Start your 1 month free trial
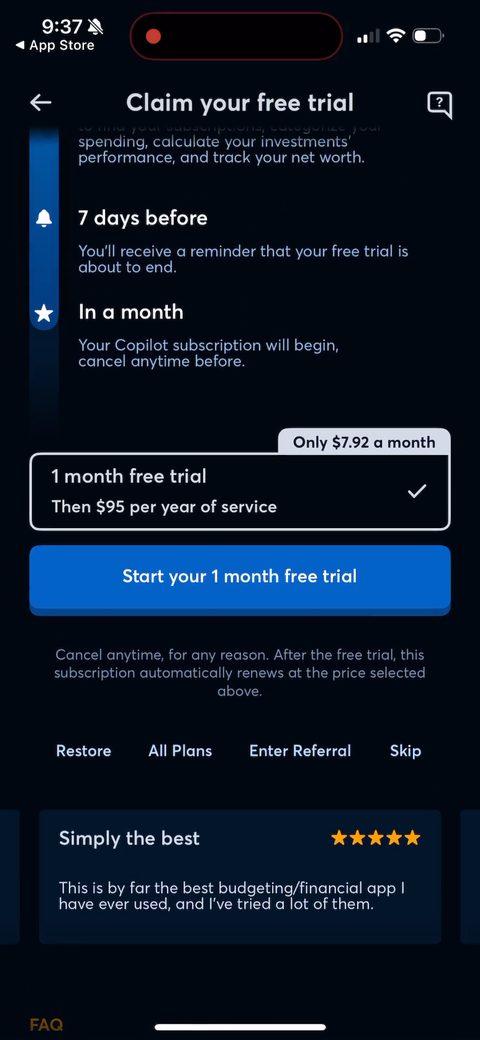Screen dimensions: 480x1040 tap(240, 577)
